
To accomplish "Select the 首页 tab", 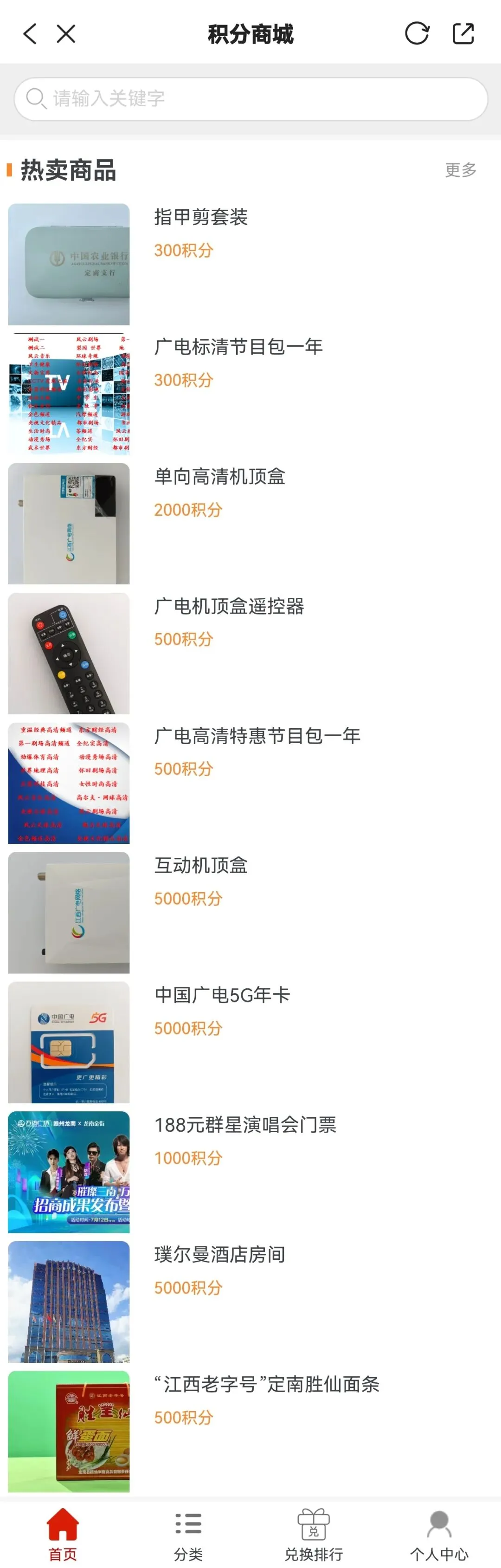I will pyautogui.click(x=63, y=1534).
